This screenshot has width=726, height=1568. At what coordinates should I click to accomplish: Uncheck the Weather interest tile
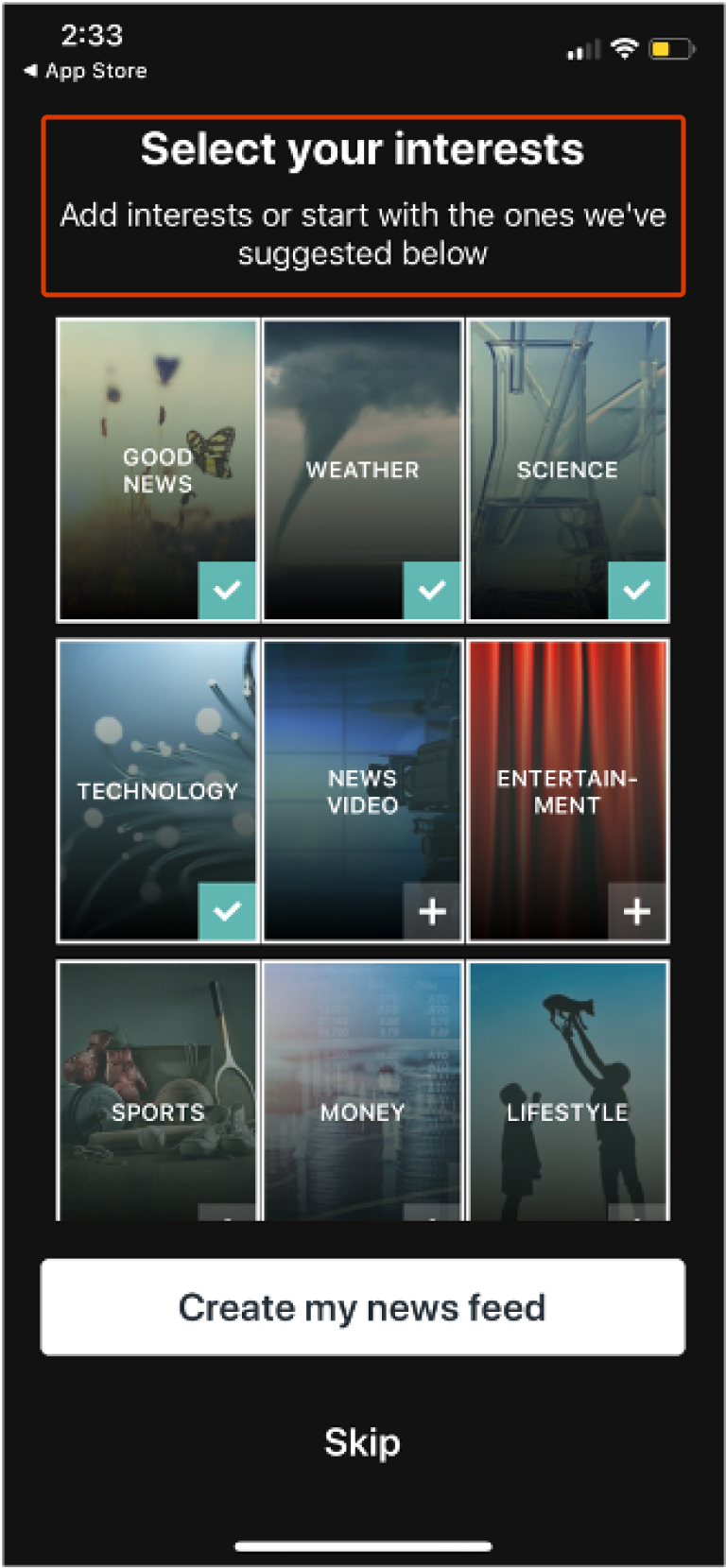(x=432, y=589)
